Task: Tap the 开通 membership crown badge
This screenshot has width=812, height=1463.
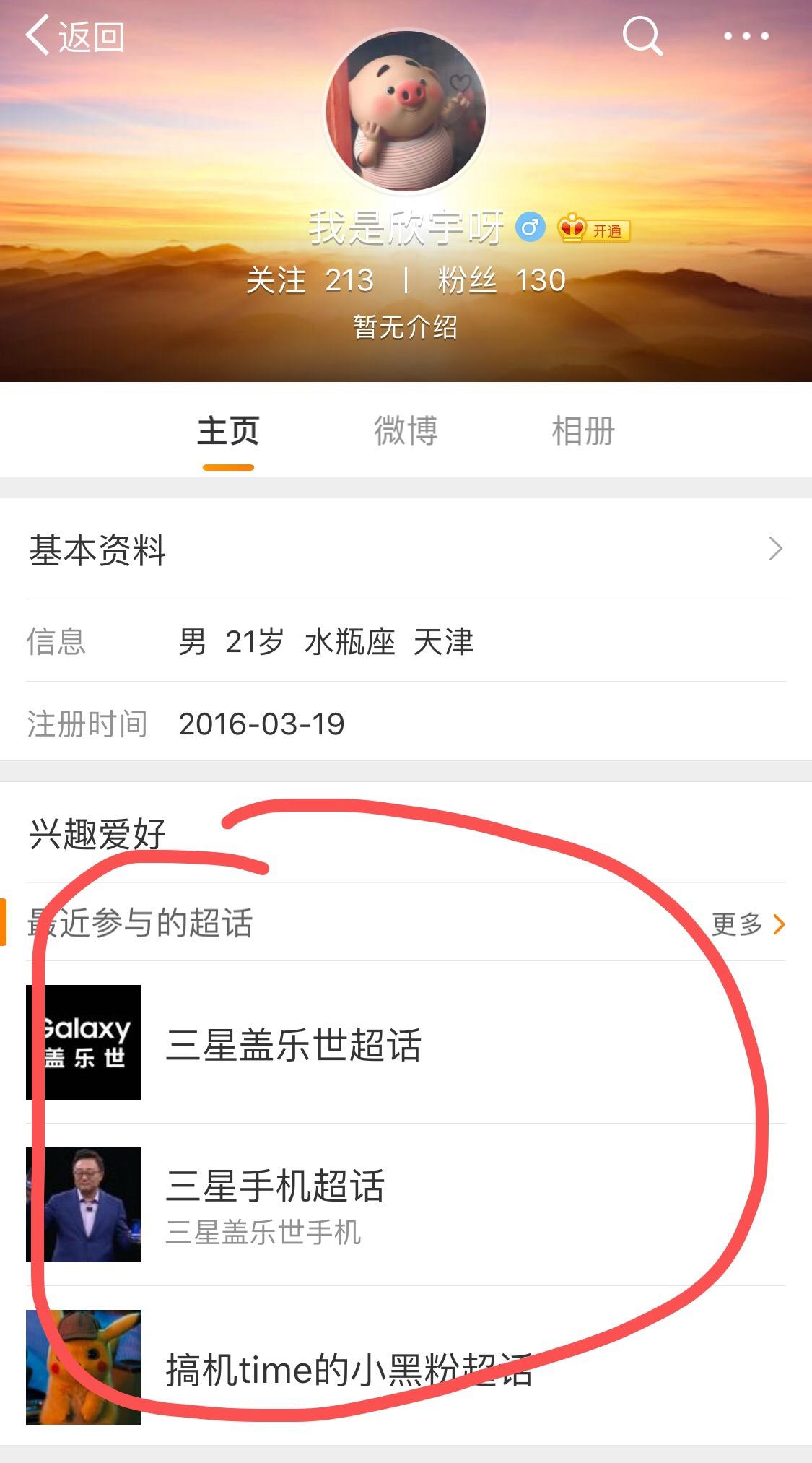Action: tap(594, 230)
